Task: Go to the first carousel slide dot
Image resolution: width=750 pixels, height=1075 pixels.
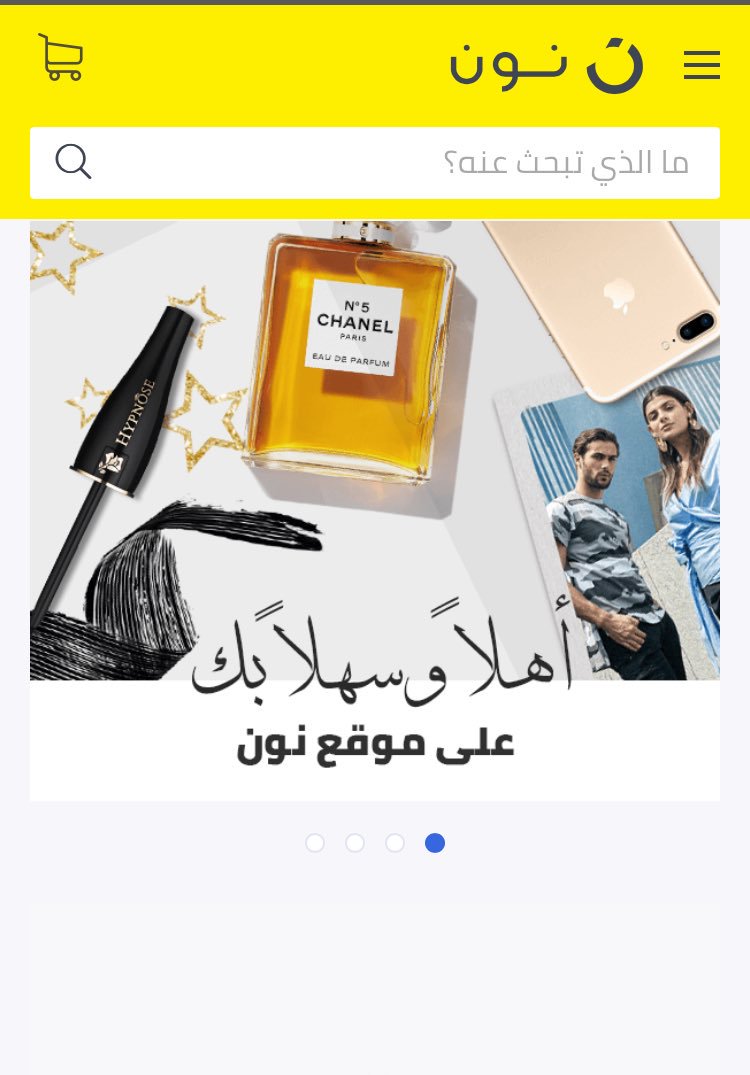Action: pyautogui.click(x=315, y=843)
